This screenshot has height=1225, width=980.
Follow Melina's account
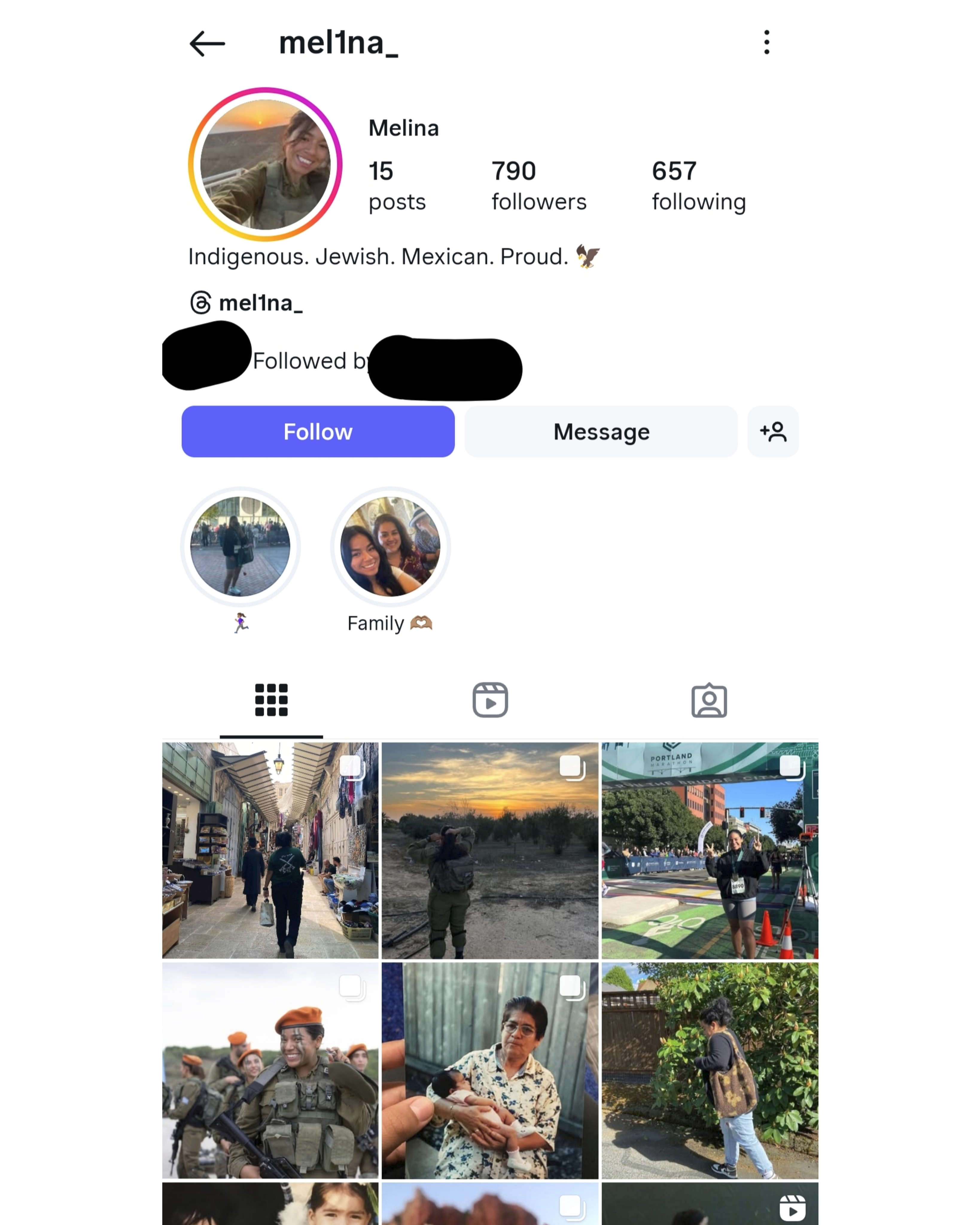[318, 431]
